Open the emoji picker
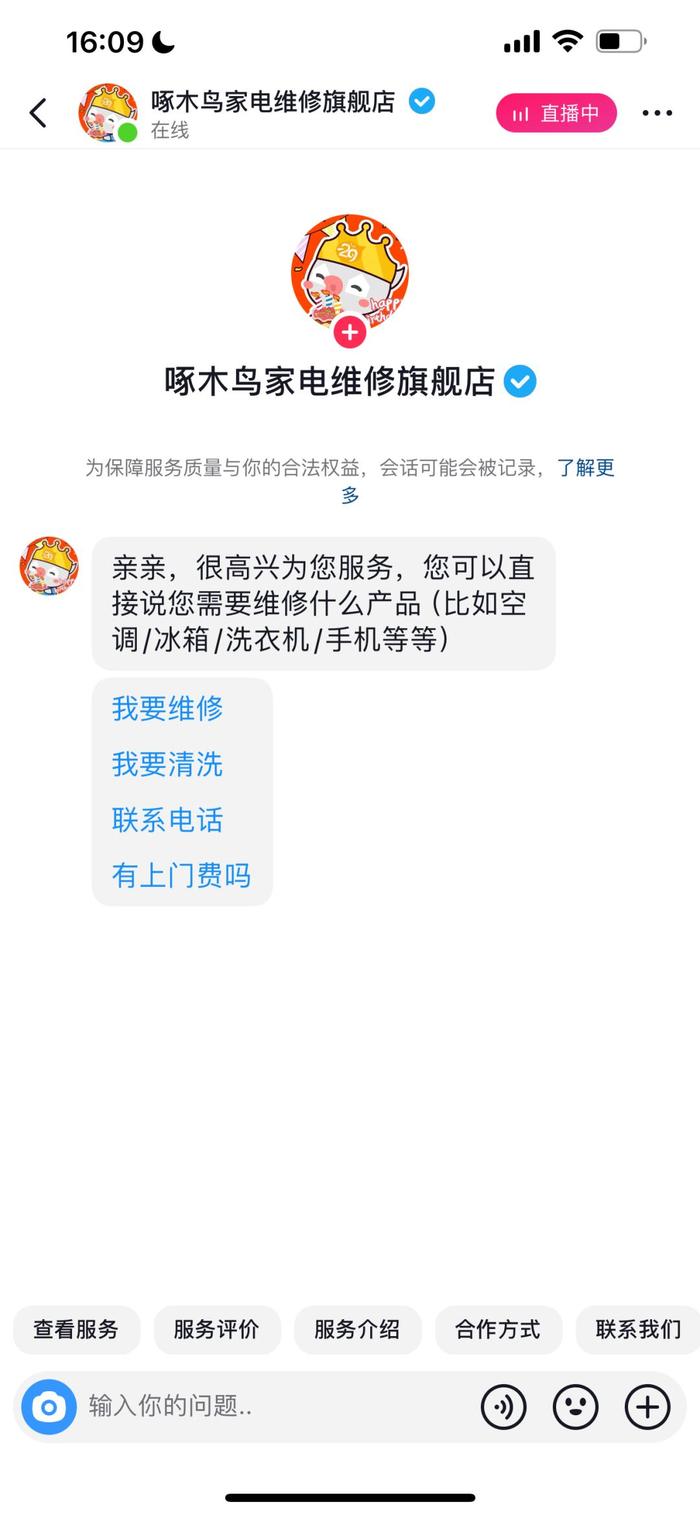The image size is (700, 1515). click(x=575, y=1407)
